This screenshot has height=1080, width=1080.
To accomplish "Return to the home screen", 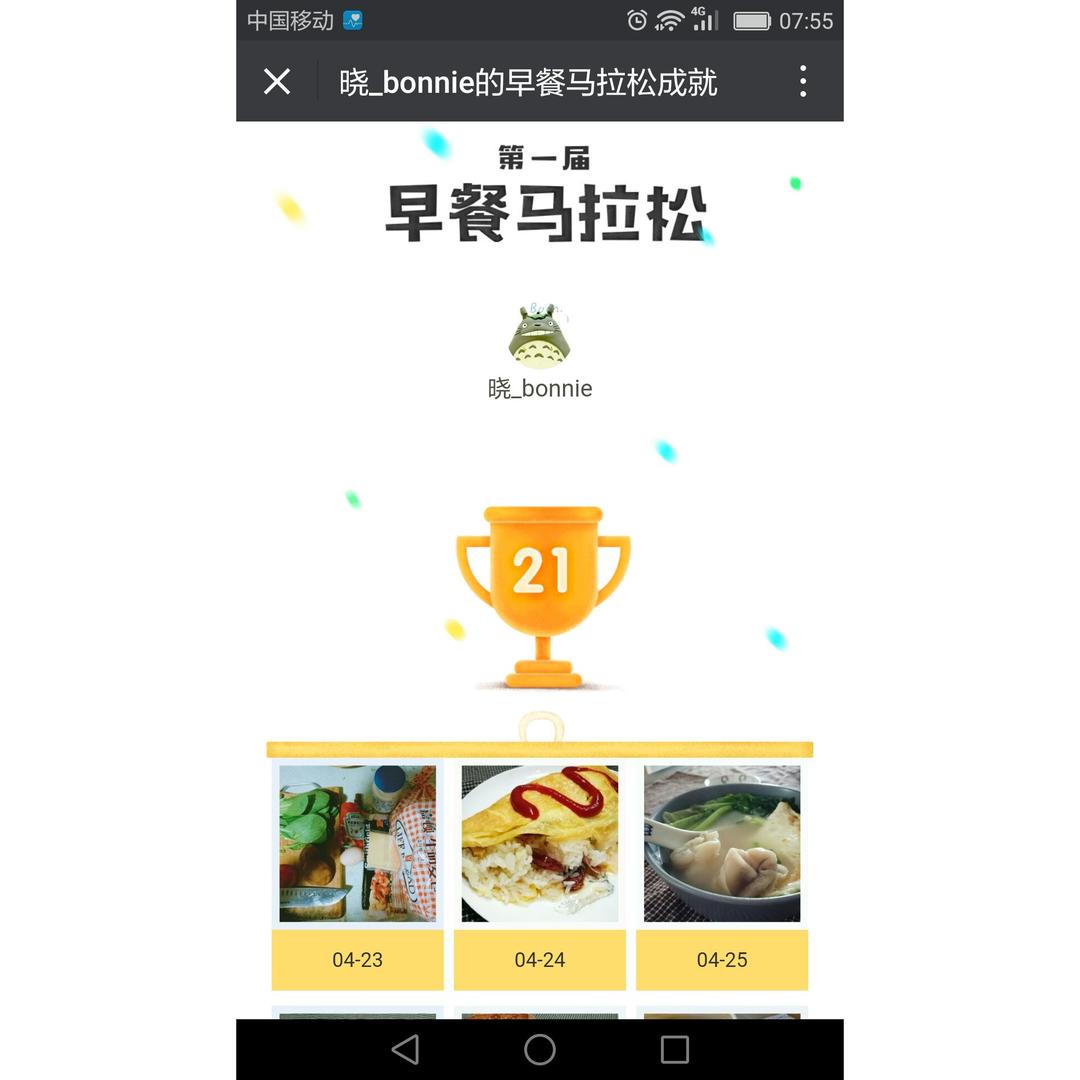I will click(540, 1050).
